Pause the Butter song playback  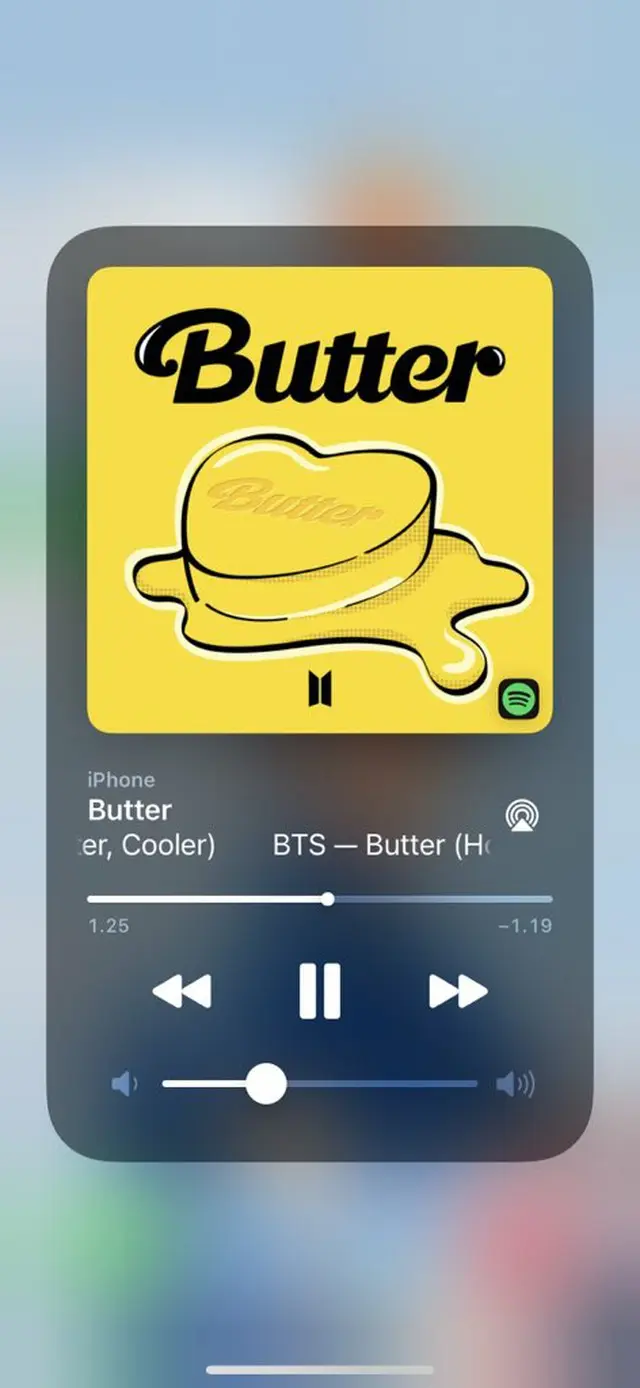tap(320, 991)
